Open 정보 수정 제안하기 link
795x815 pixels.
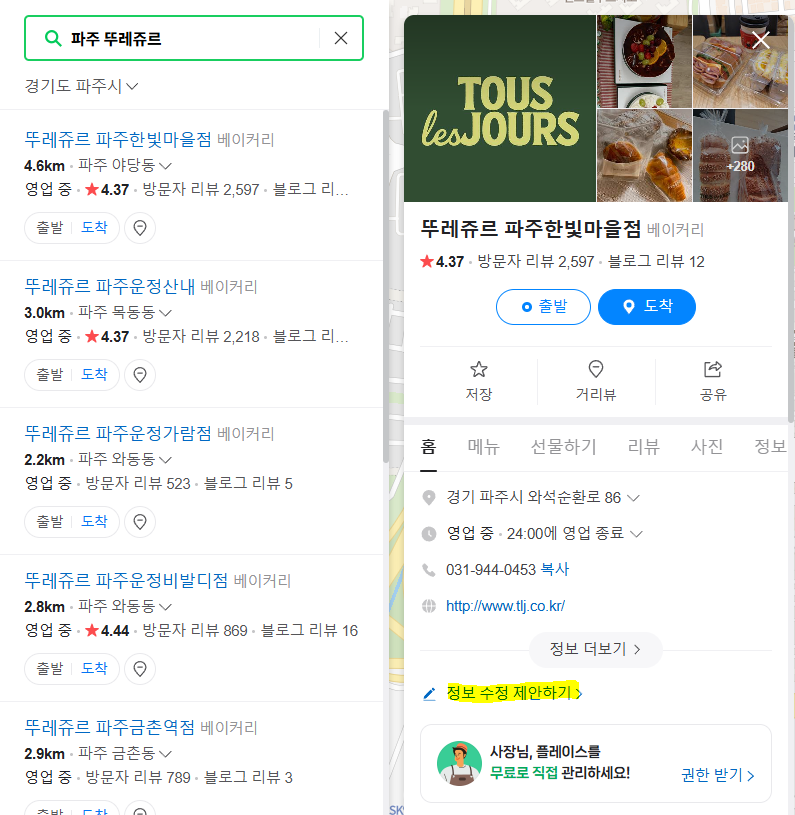pyautogui.click(x=513, y=692)
